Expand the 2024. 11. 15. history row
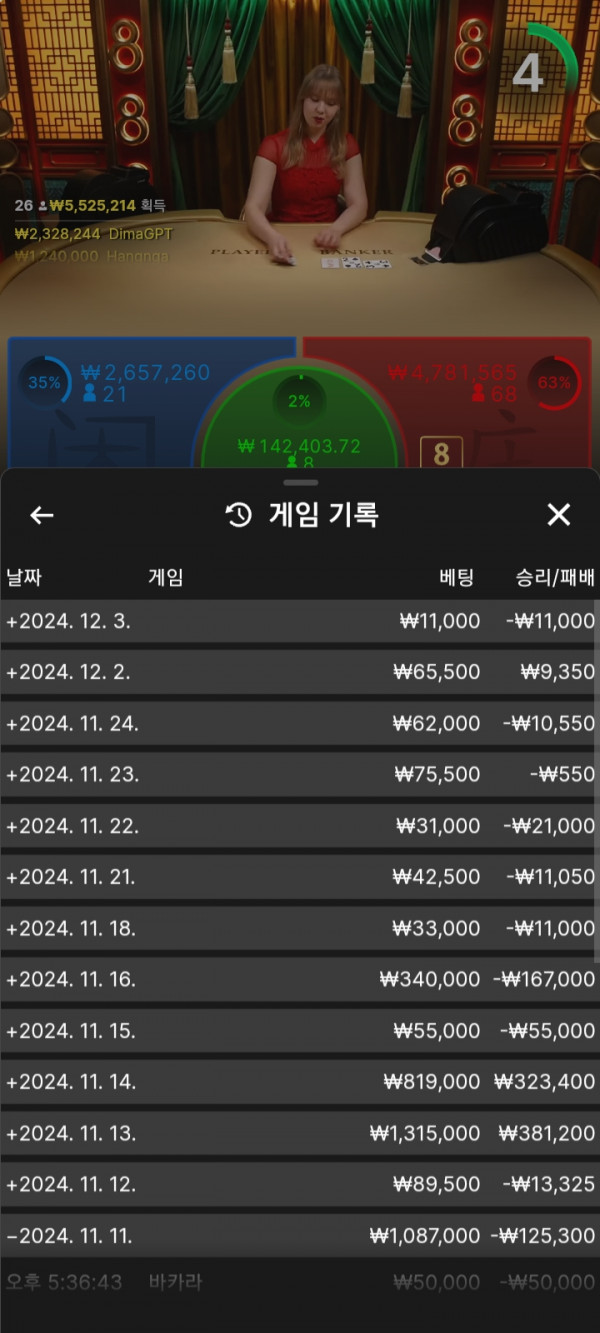The image size is (600, 1333). [300, 1031]
